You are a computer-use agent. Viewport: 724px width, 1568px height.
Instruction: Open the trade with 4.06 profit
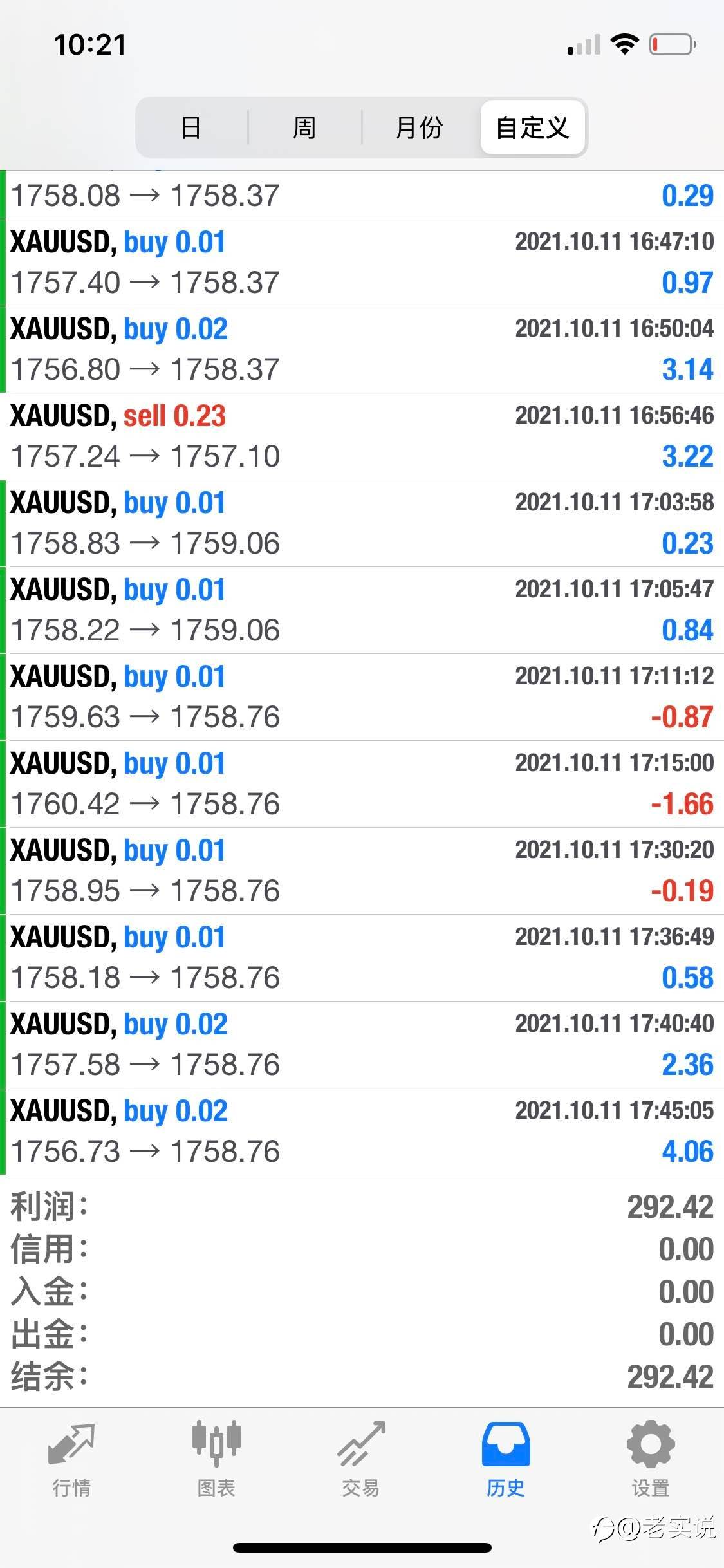click(362, 1132)
